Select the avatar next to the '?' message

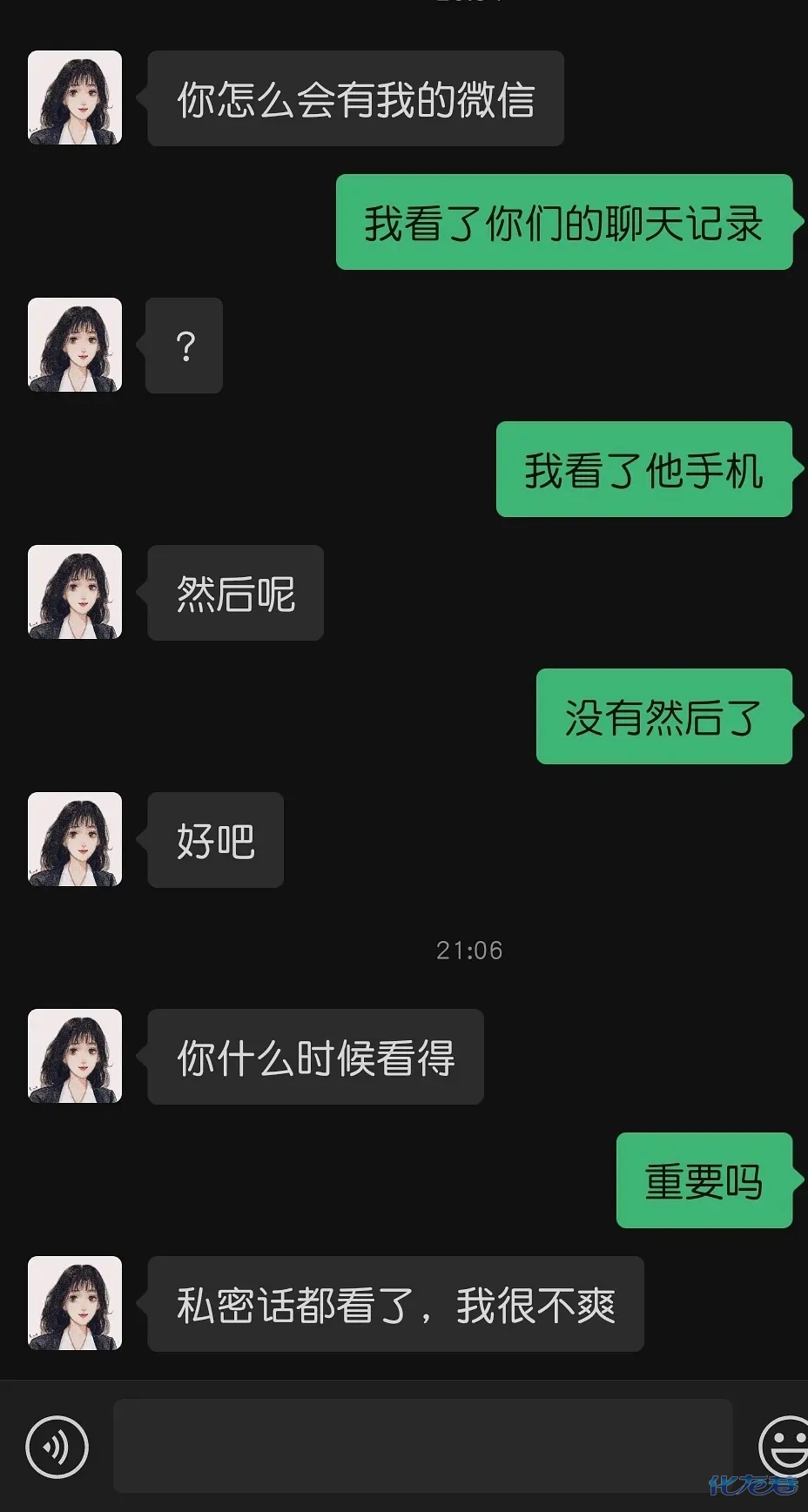[75, 345]
